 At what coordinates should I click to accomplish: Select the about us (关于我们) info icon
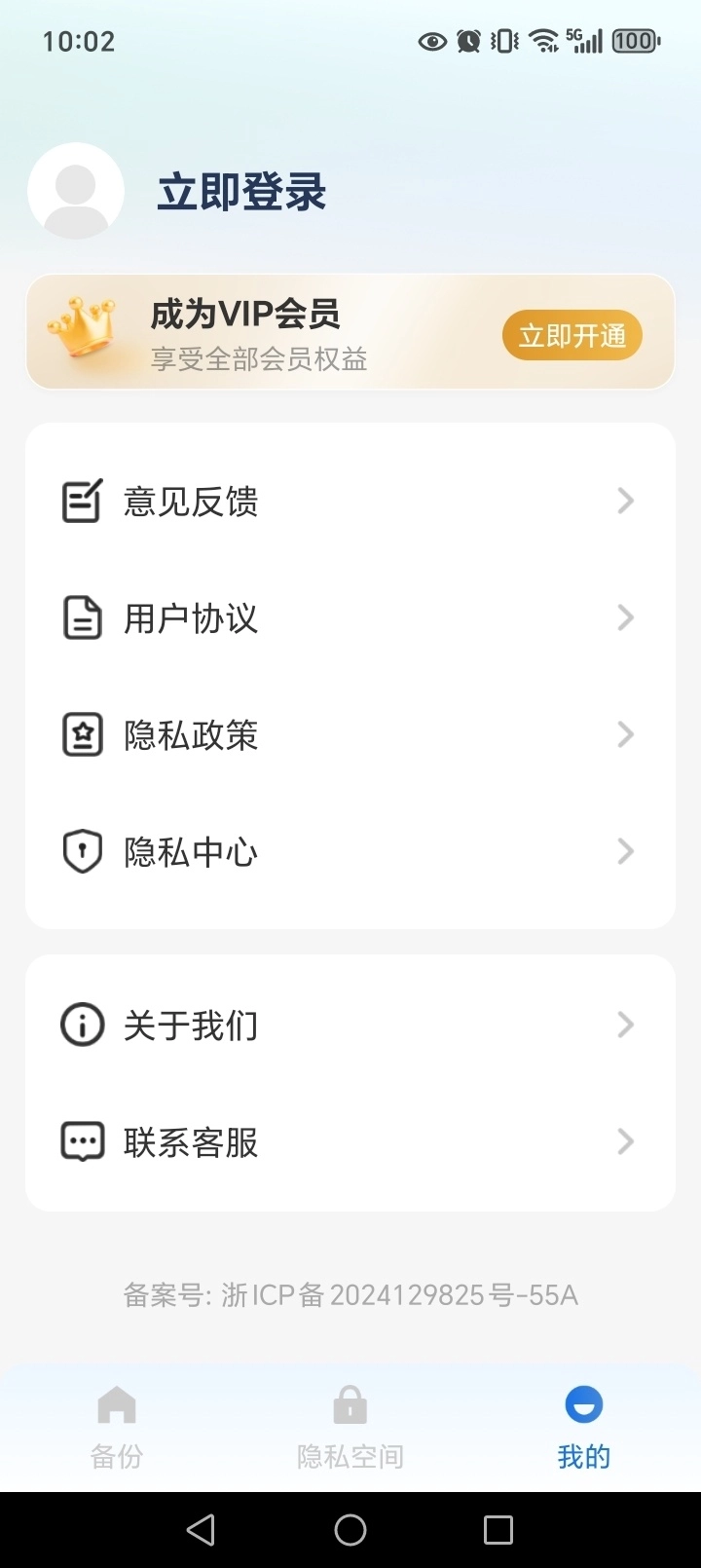[x=82, y=1024]
